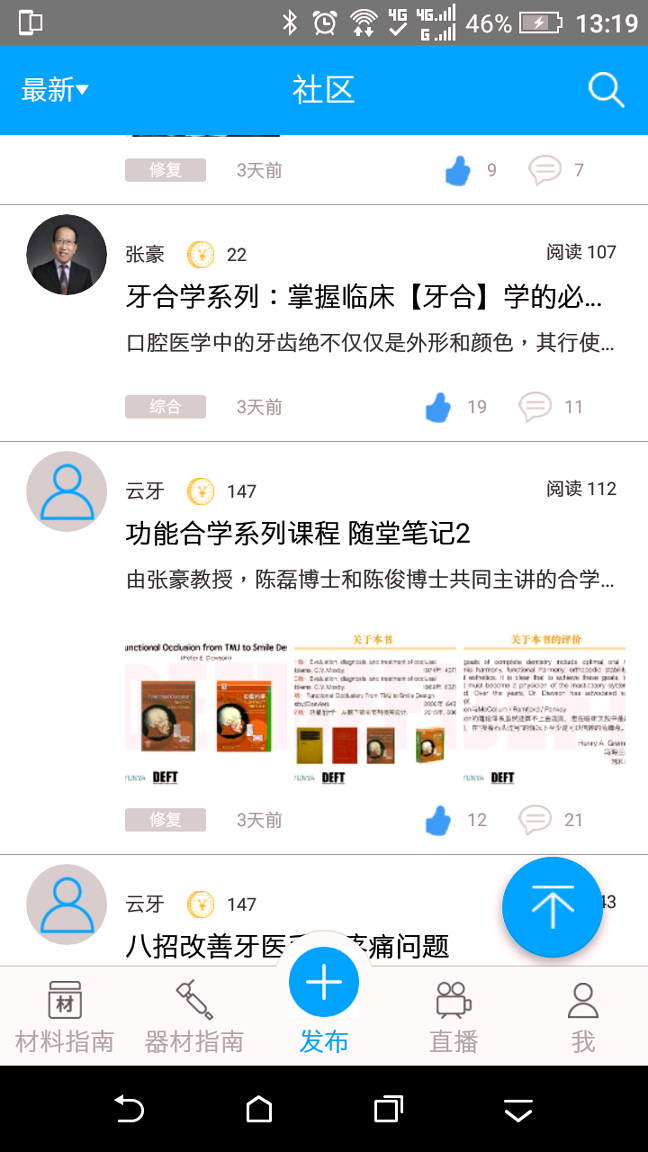Open the post 牙合学系列 by 张豪
The image size is (648, 1152).
[364, 297]
